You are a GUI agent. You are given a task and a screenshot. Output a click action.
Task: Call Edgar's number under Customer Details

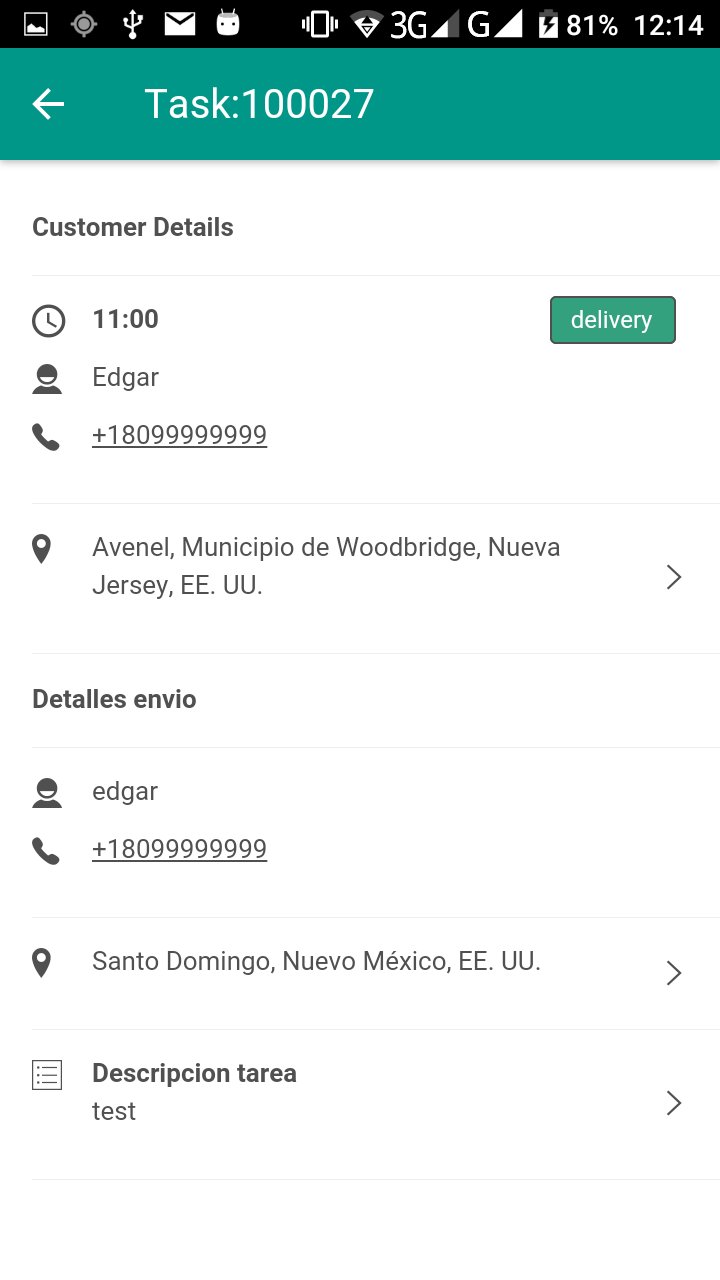tap(179, 435)
